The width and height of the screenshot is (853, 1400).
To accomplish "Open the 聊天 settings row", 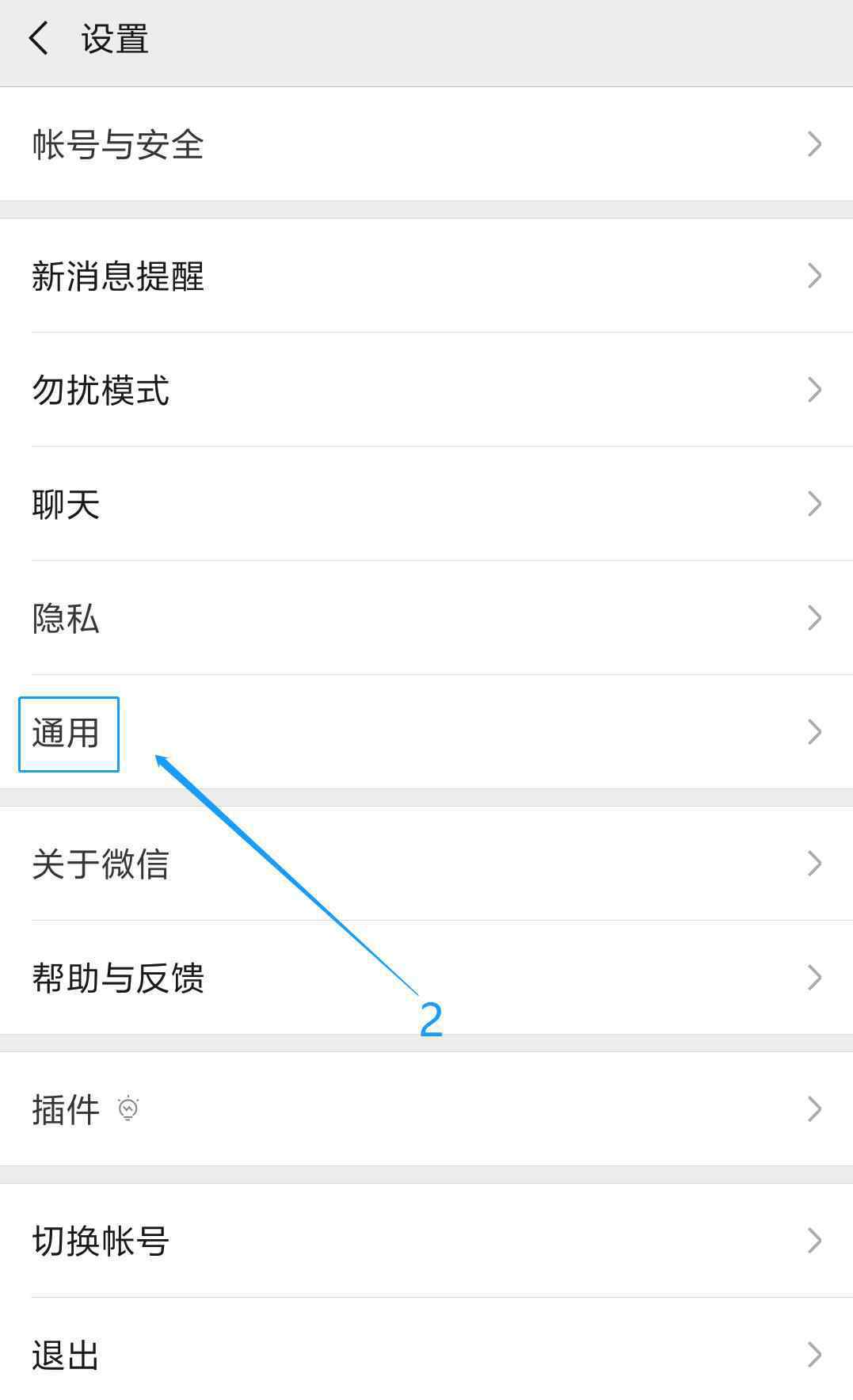I will [x=426, y=504].
